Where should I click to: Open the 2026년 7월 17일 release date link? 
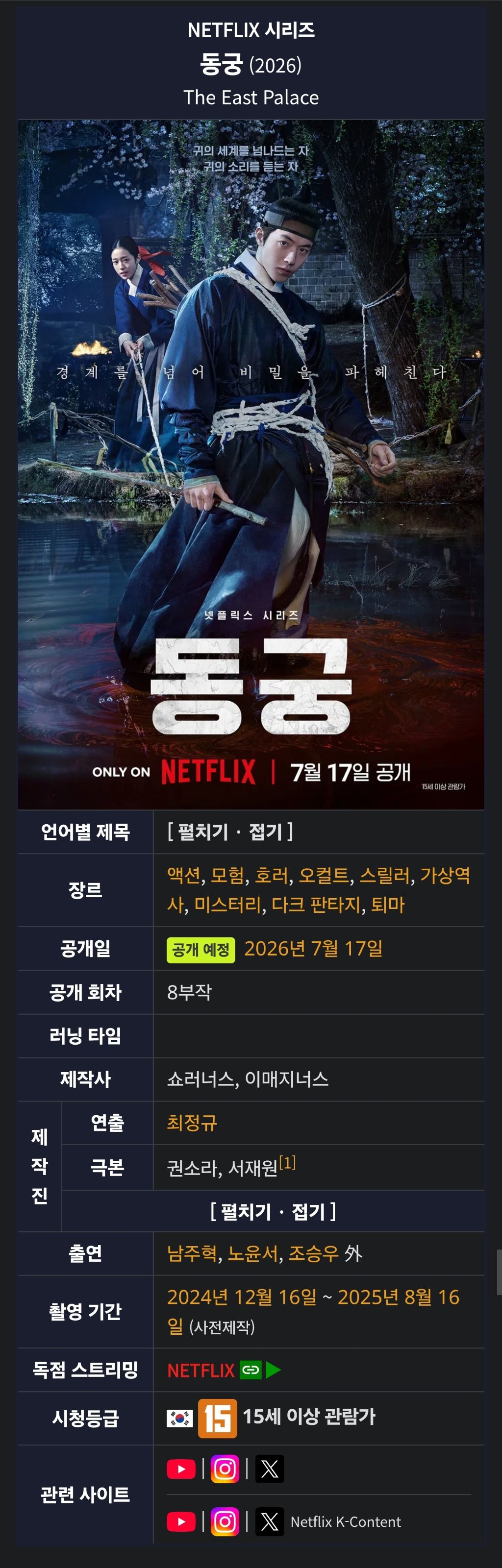[313, 948]
